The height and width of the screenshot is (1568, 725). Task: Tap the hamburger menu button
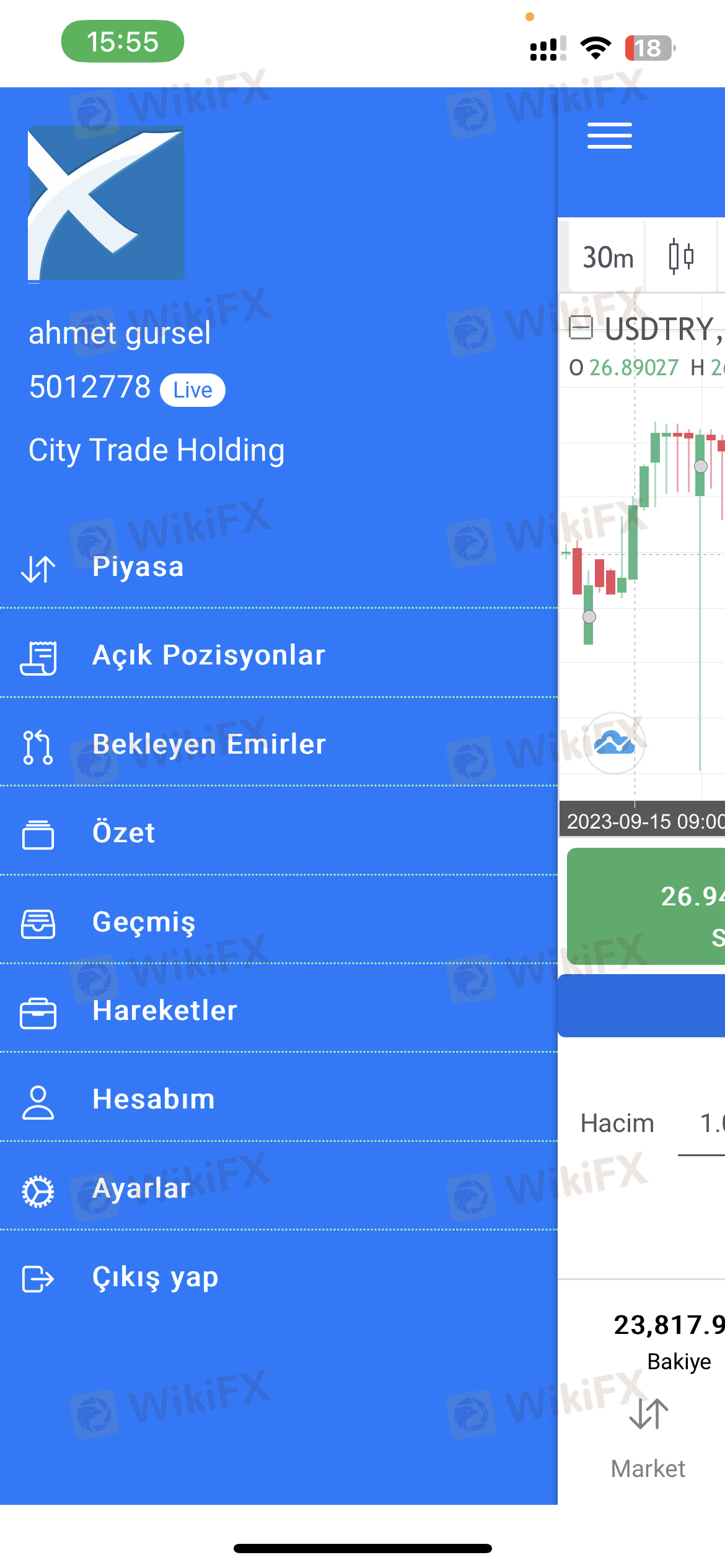(610, 136)
